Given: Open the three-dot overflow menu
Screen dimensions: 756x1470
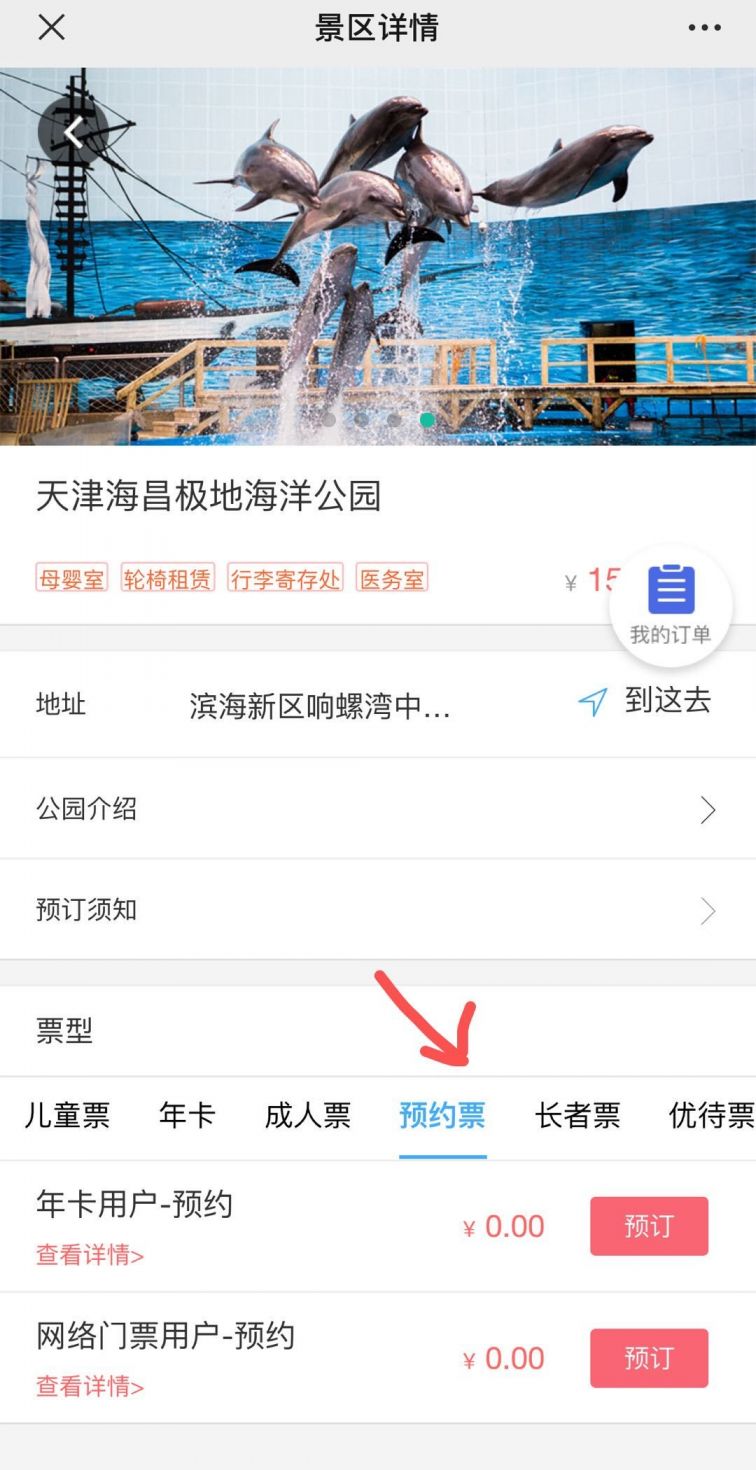Looking at the screenshot, I should [x=704, y=28].
